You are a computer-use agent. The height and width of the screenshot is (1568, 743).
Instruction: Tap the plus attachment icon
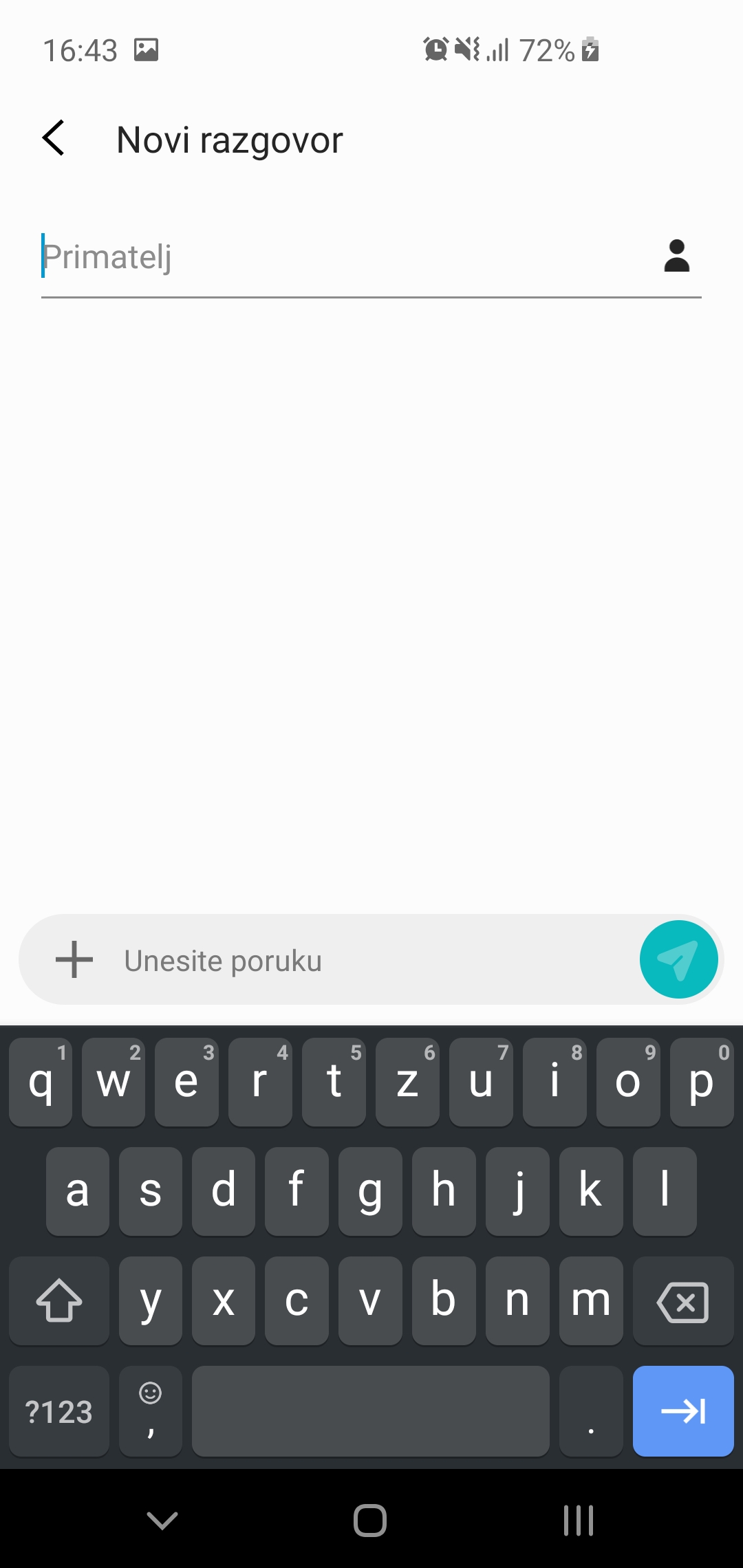click(x=74, y=959)
